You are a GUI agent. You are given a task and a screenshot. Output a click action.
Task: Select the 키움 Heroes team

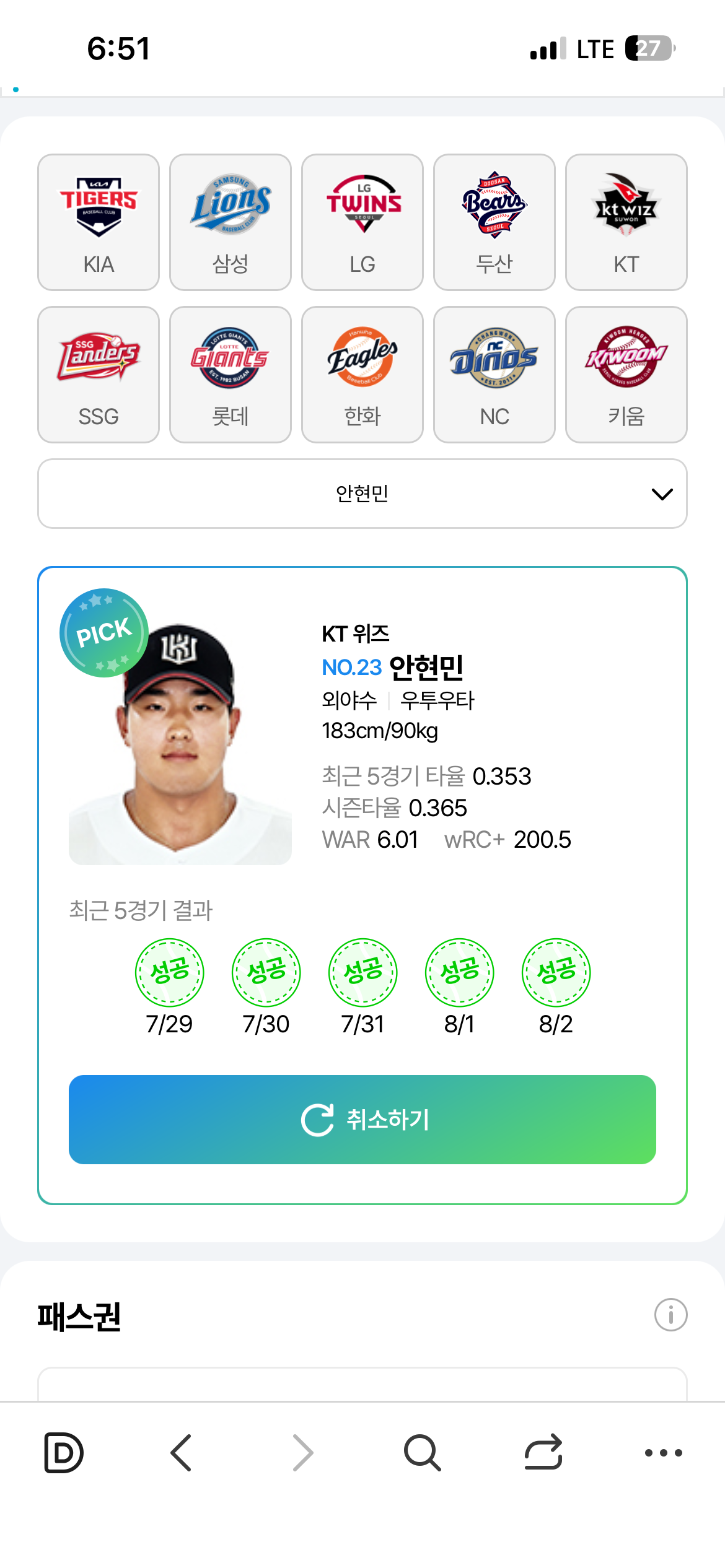click(x=626, y=375)
